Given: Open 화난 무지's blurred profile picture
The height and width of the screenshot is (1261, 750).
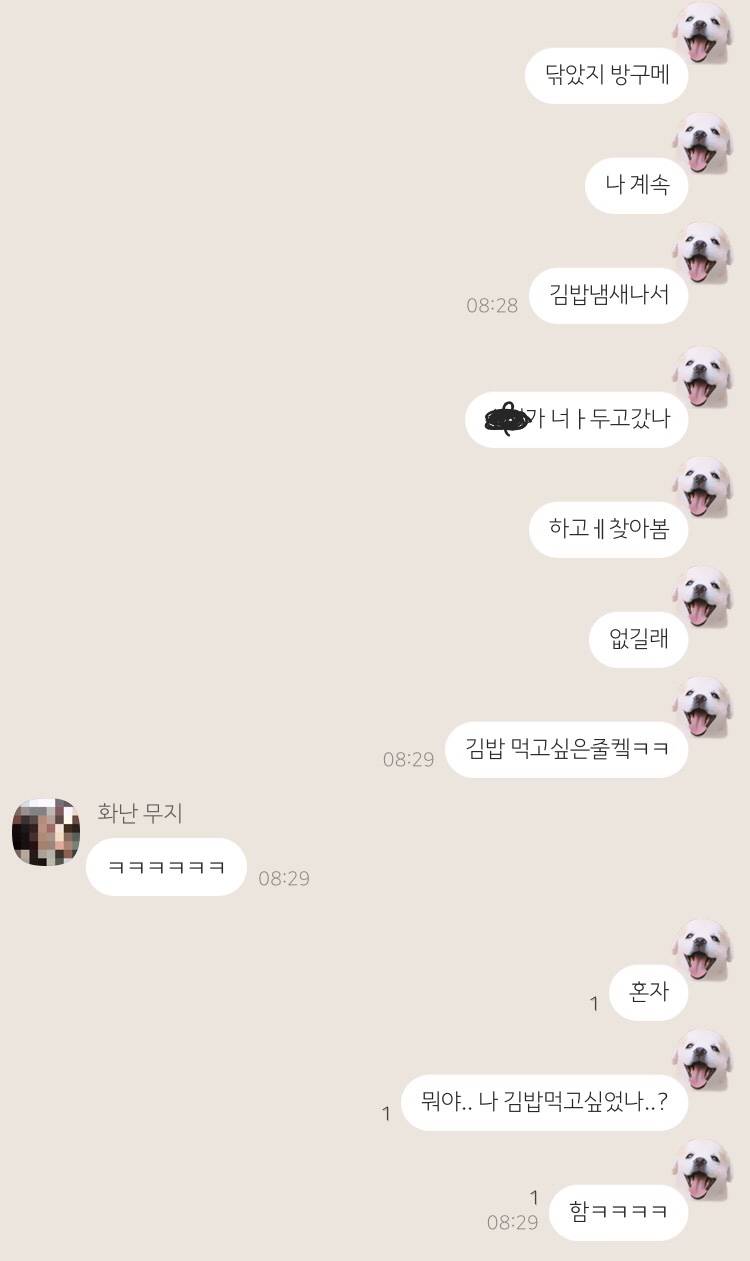Looking at the screenshot, I should [x=45, y=832].
